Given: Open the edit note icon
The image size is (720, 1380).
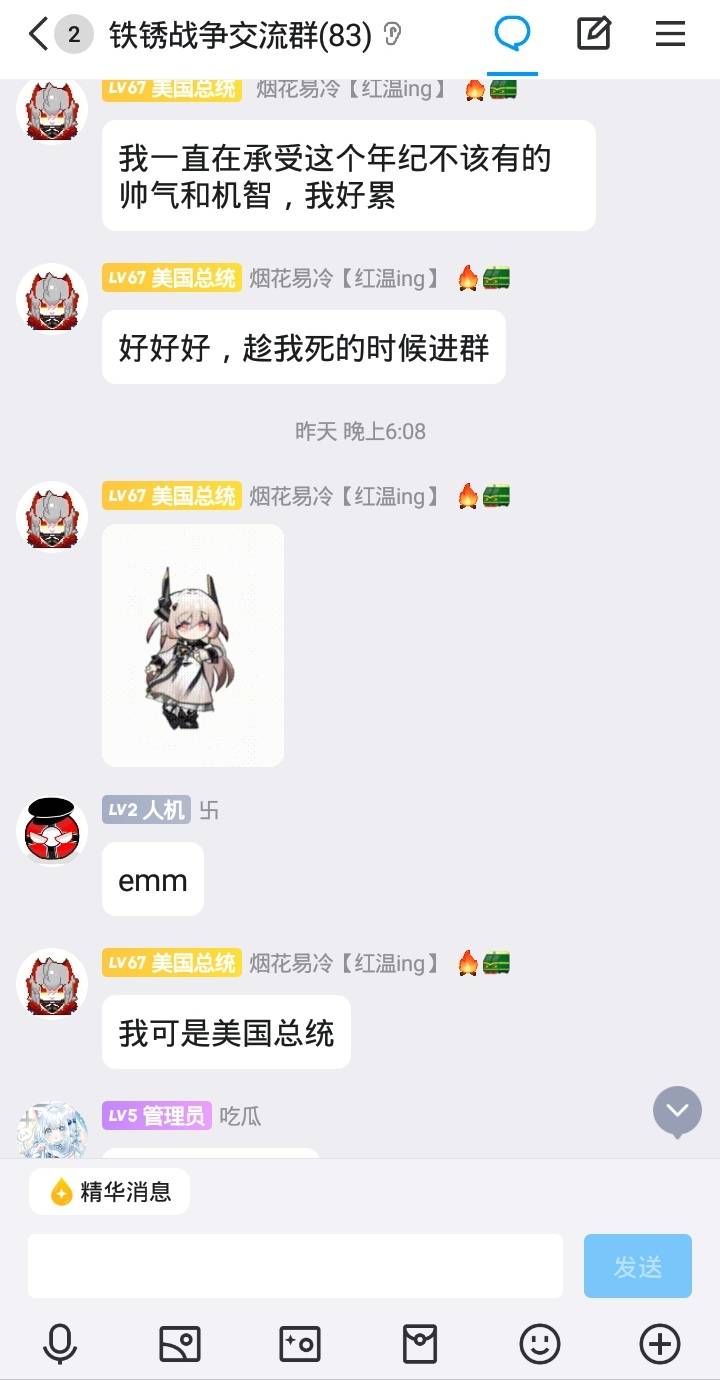Looking at the screenshot, I should click(594, 35).
